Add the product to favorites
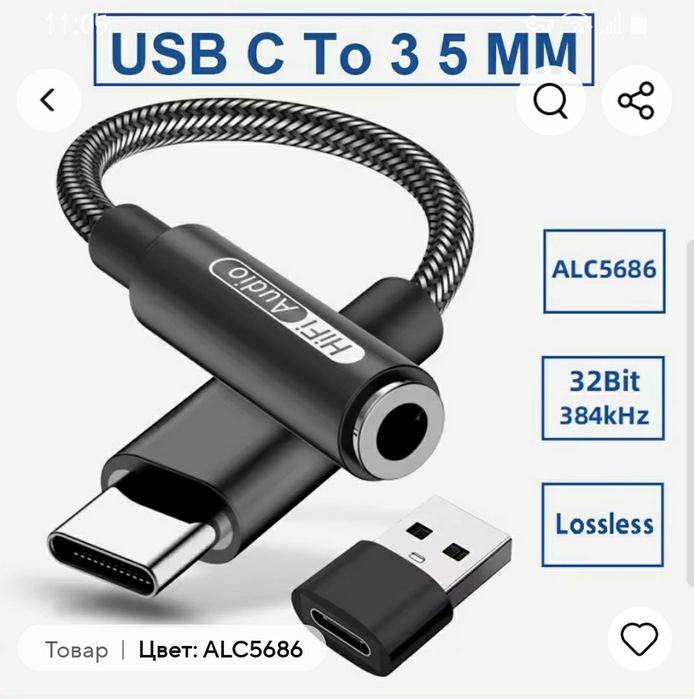Screen dimensions: 694x699 pyautogui.click(x=639, y=638)
